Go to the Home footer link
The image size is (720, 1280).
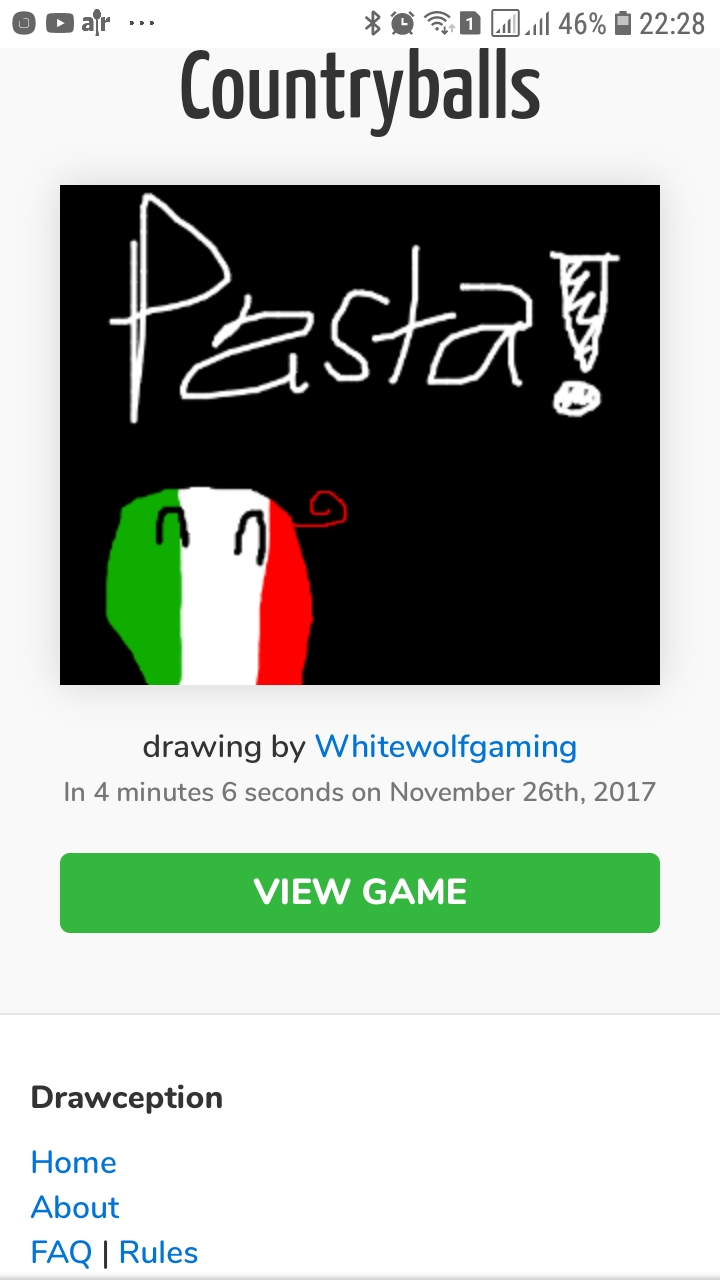(x=74, y=1162)
